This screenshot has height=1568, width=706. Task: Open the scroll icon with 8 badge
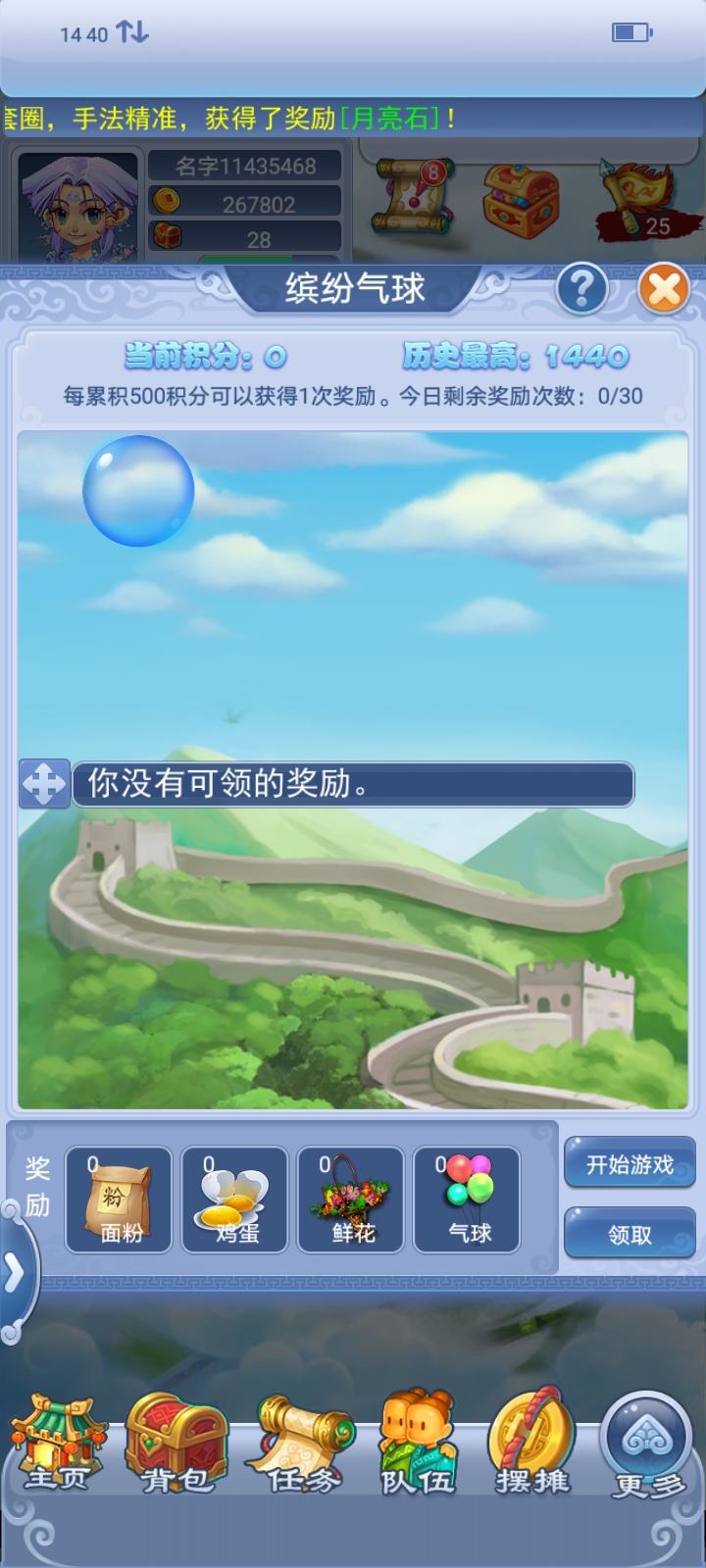412,196
